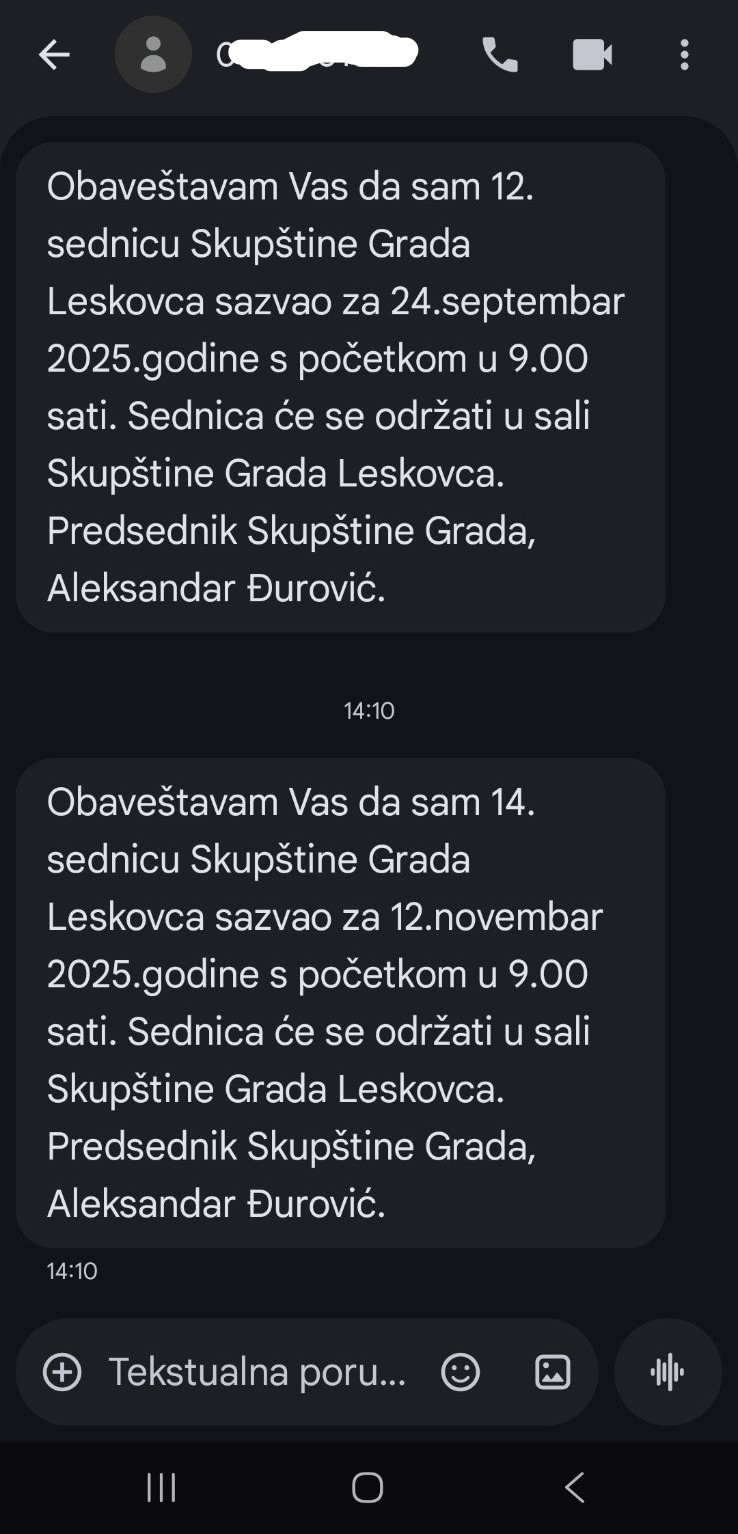
Task: Start a video call with this contact
Action: [592, 55]
